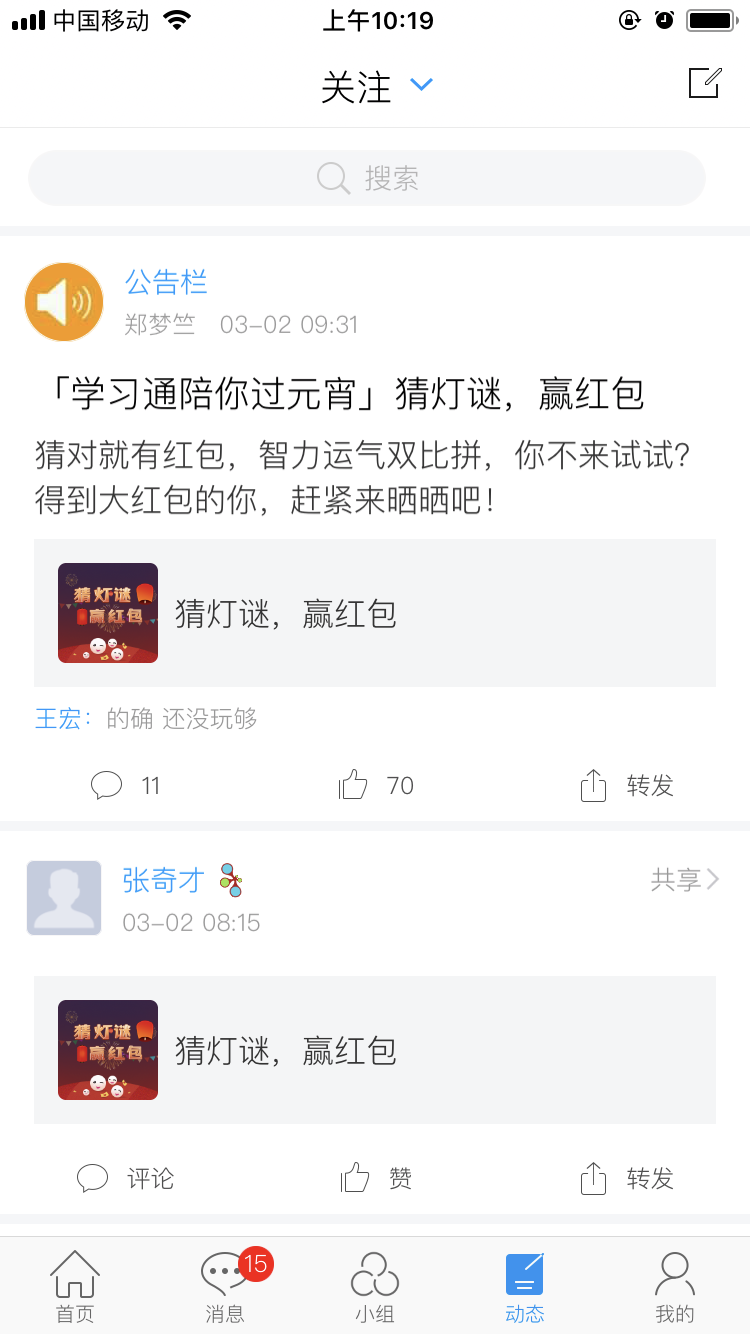The image size is (750, 1334).
Task: View 张奇才's profile avatar
Action: pyautogui.click(x=64, y=898)
